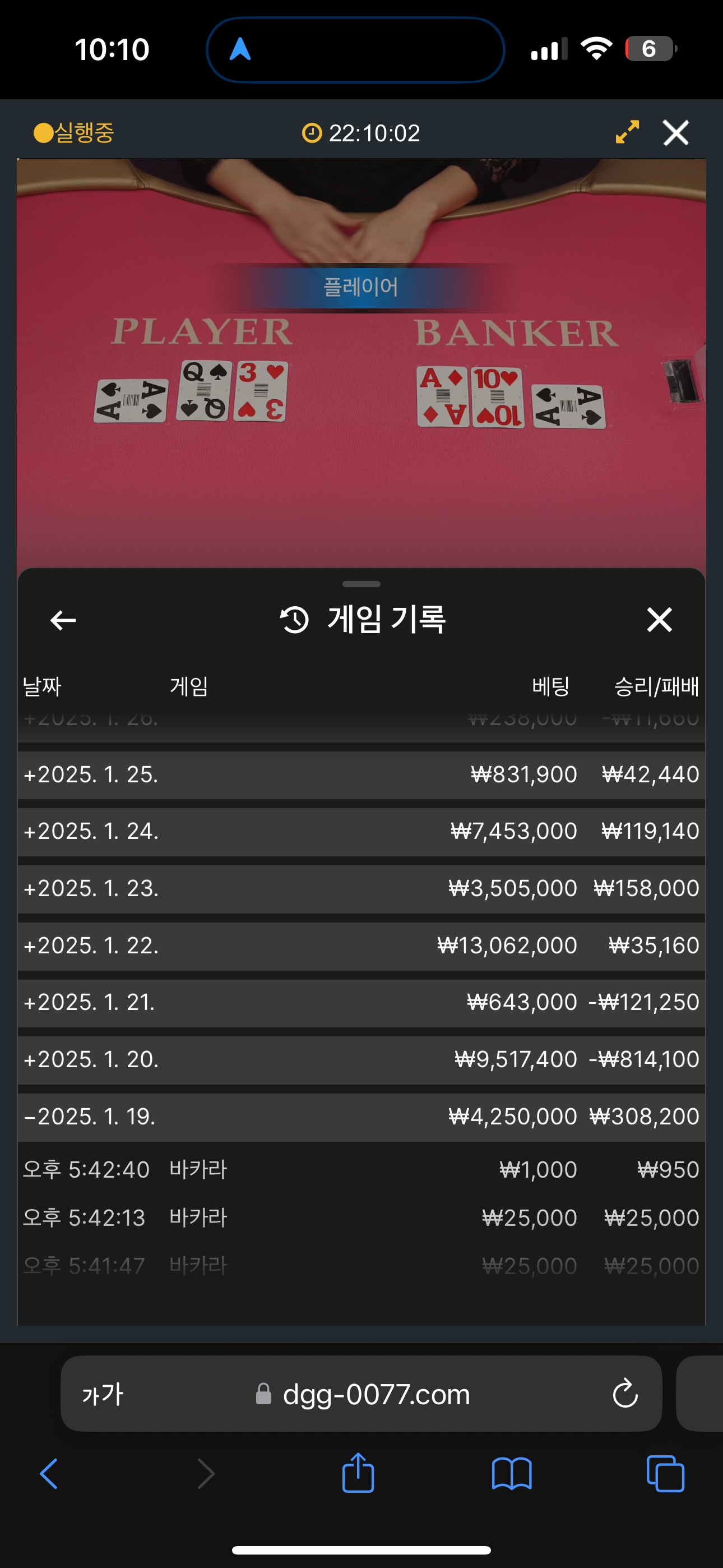Open Safari bookmarks
The width and height of the screenshot is (723, 1568).
(511, 1474)
